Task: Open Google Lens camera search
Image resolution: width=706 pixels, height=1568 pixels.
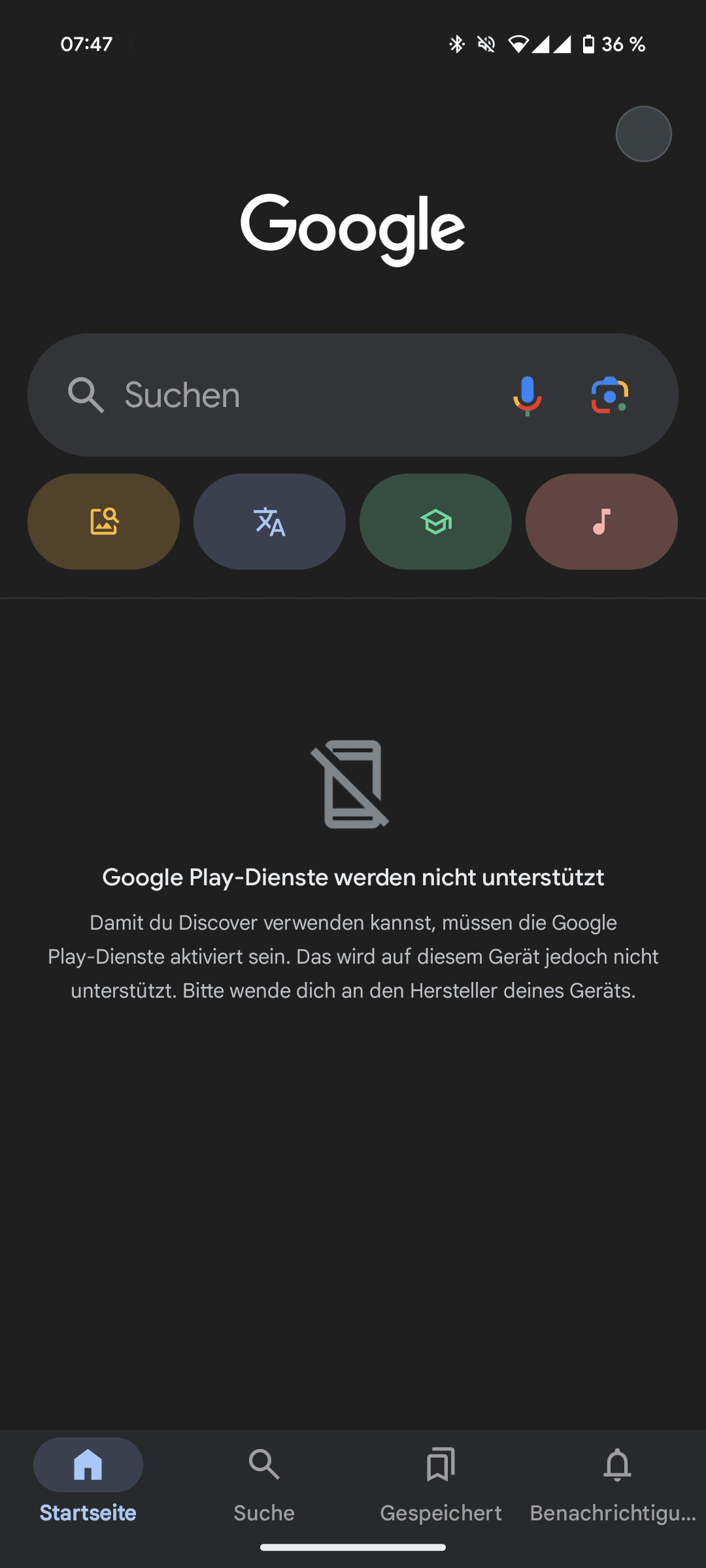Action: (x=609, y=395)
